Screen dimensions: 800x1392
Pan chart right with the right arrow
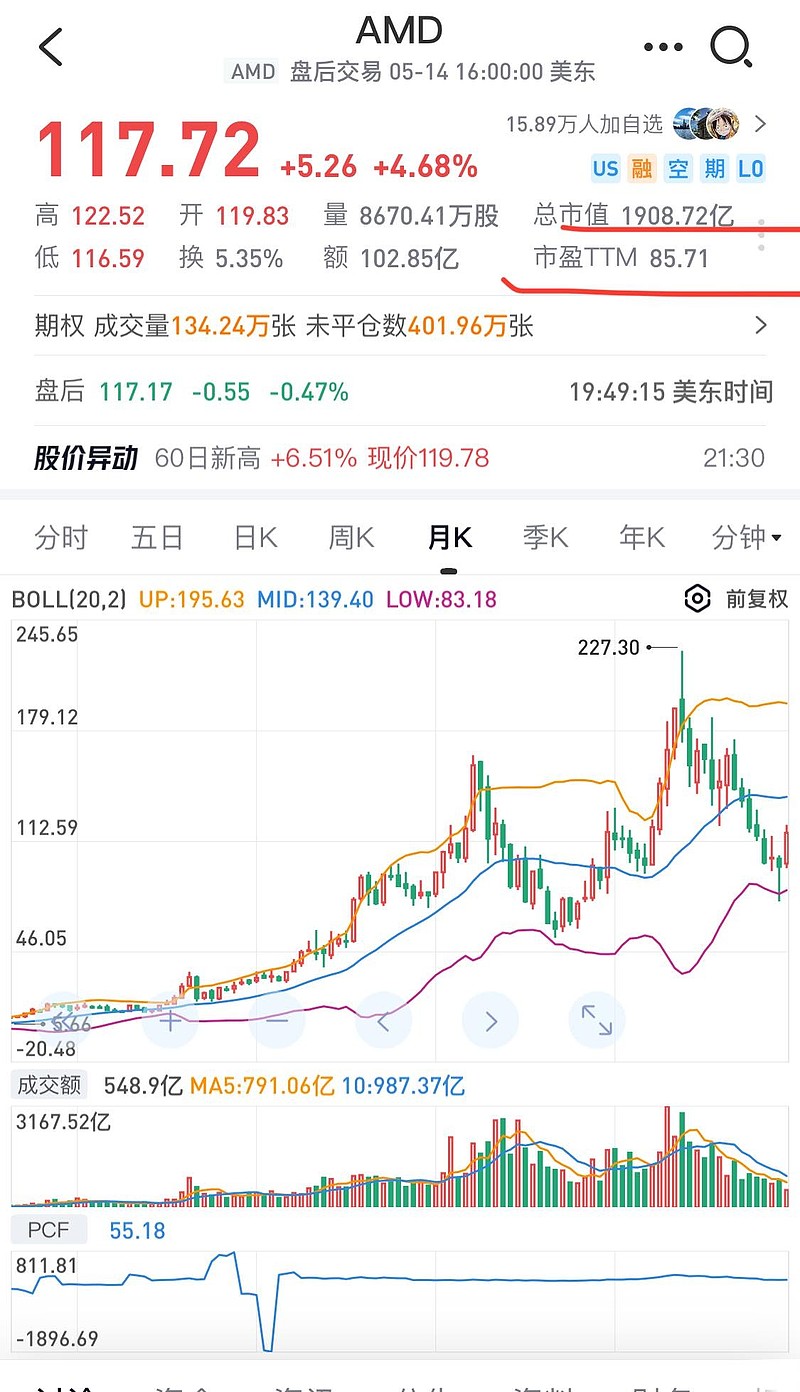[490, 1021]
